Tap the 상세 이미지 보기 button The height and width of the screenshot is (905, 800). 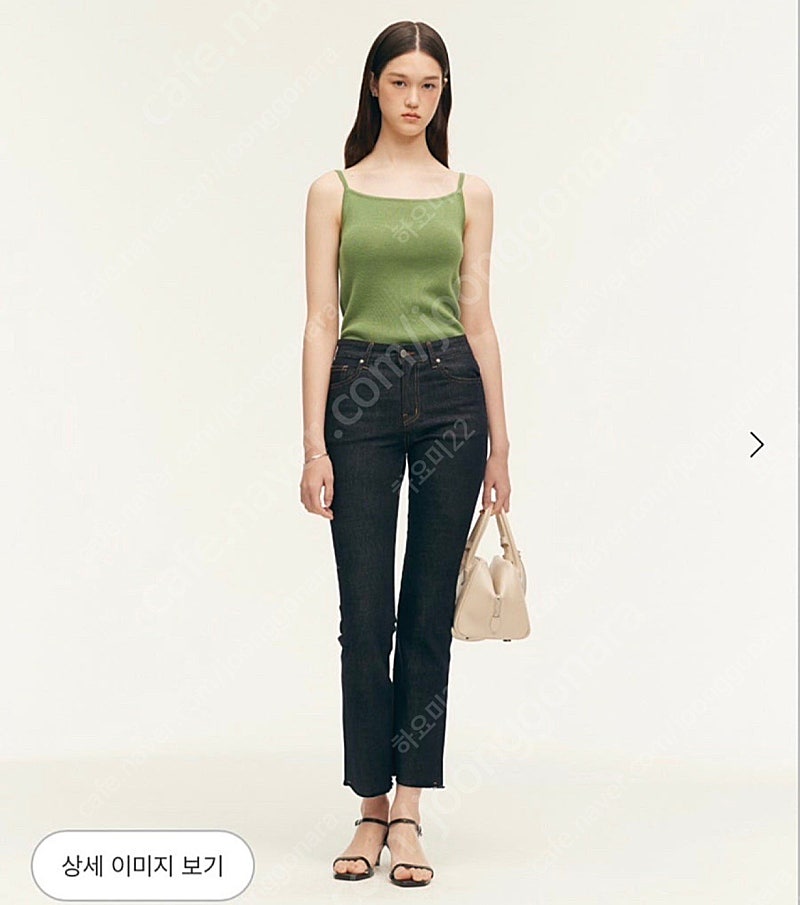pos(142,865)
